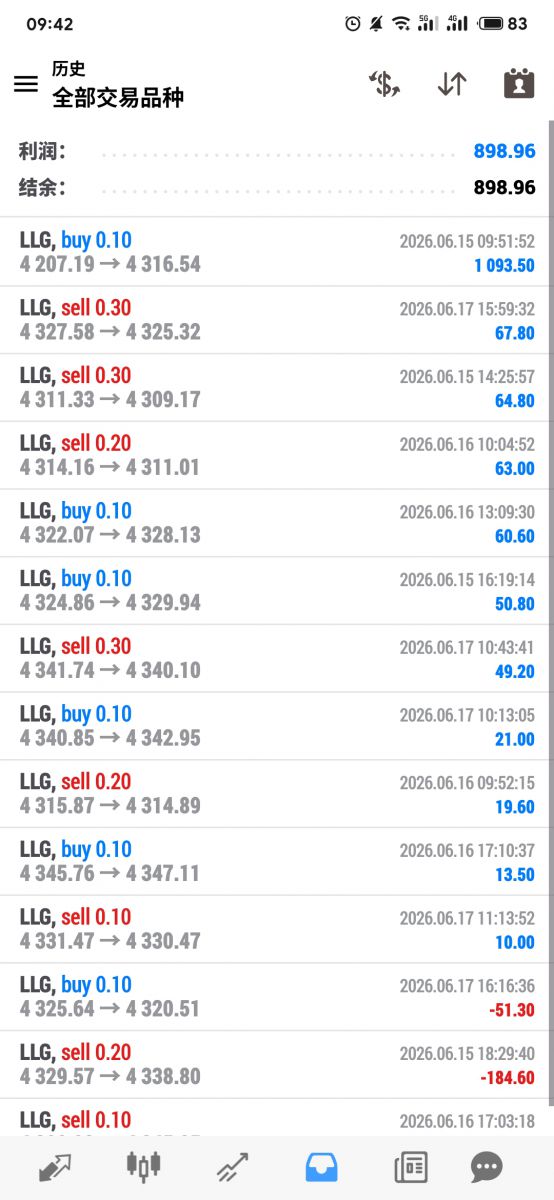Image resolution: width=554 pixels, height=1200 pixels.
Task: Open the LLG sell trade with profit 64.80
Action: (277, 388)
